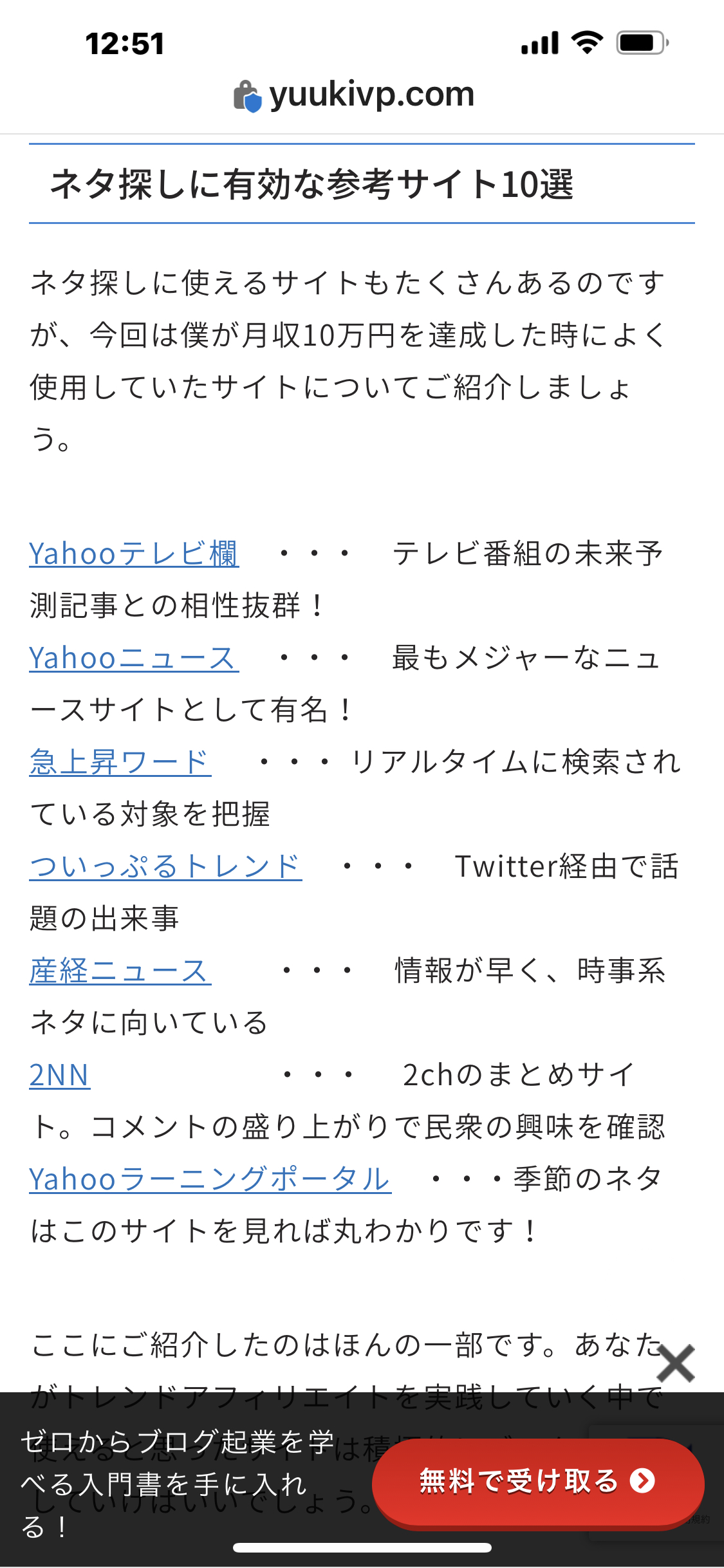Open the Yahooニュース link

[x=134, y=658]
